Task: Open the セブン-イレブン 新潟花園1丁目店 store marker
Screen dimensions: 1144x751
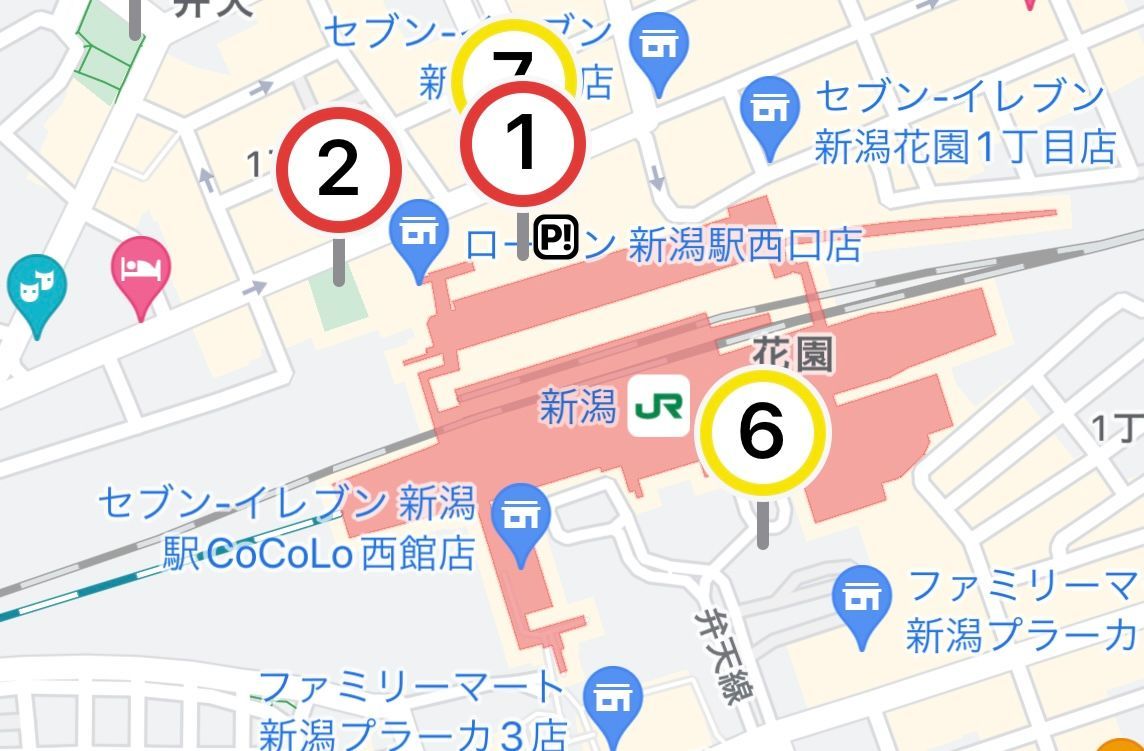Action: pyautogui.click(x=769, y=113)
